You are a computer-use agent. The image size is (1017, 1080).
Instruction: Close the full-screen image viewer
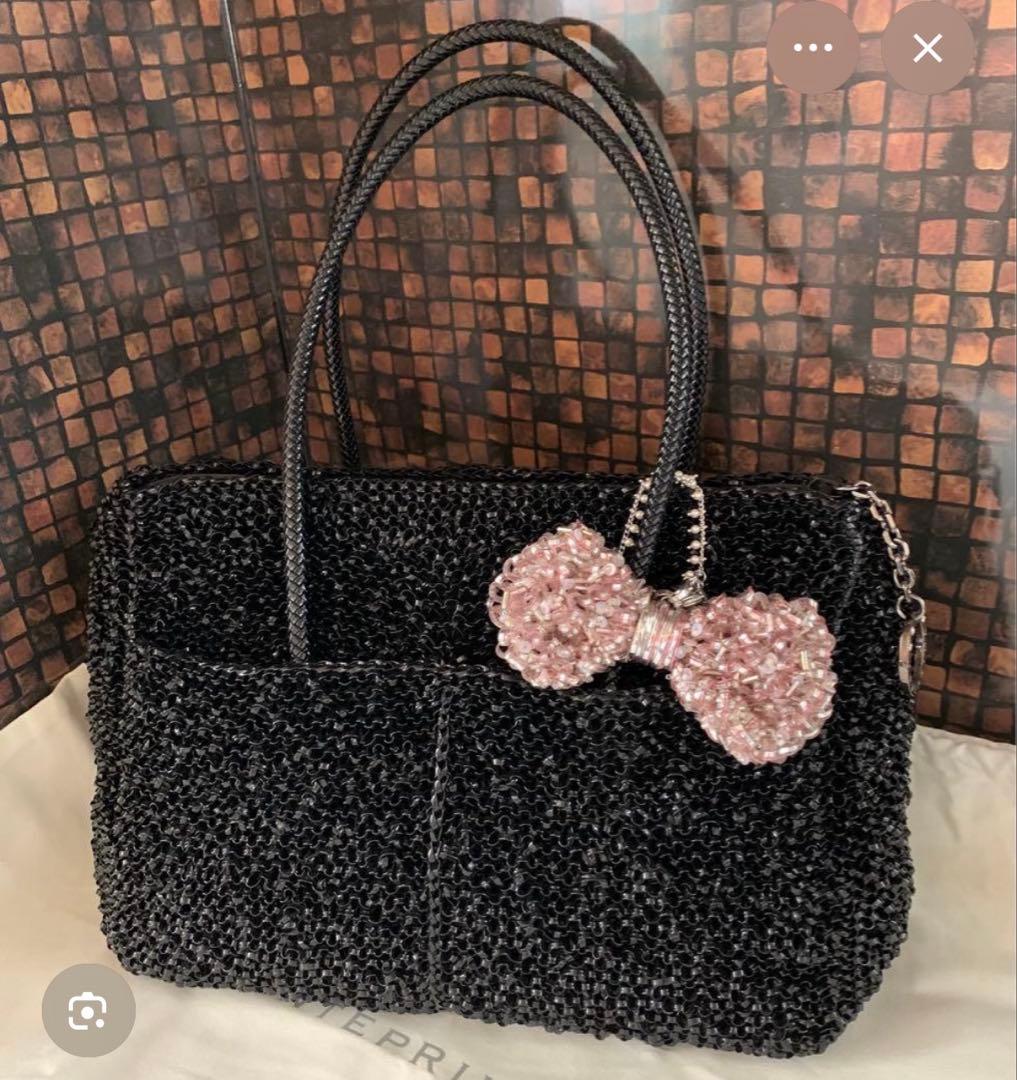pyautogui.click(x=927, y=47)
